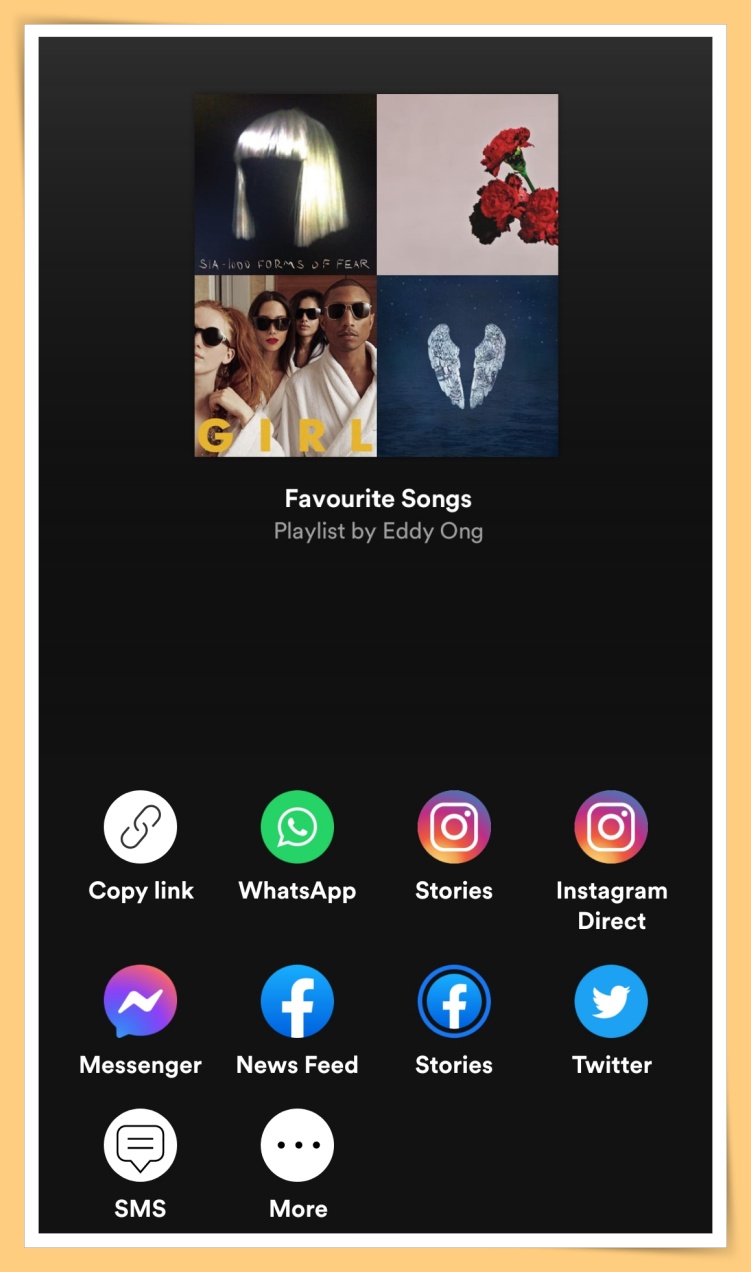This screenshot has height=1272, width=751.
Task: Share the playlist on Twitter
Action: click(x=611, y=1001)
